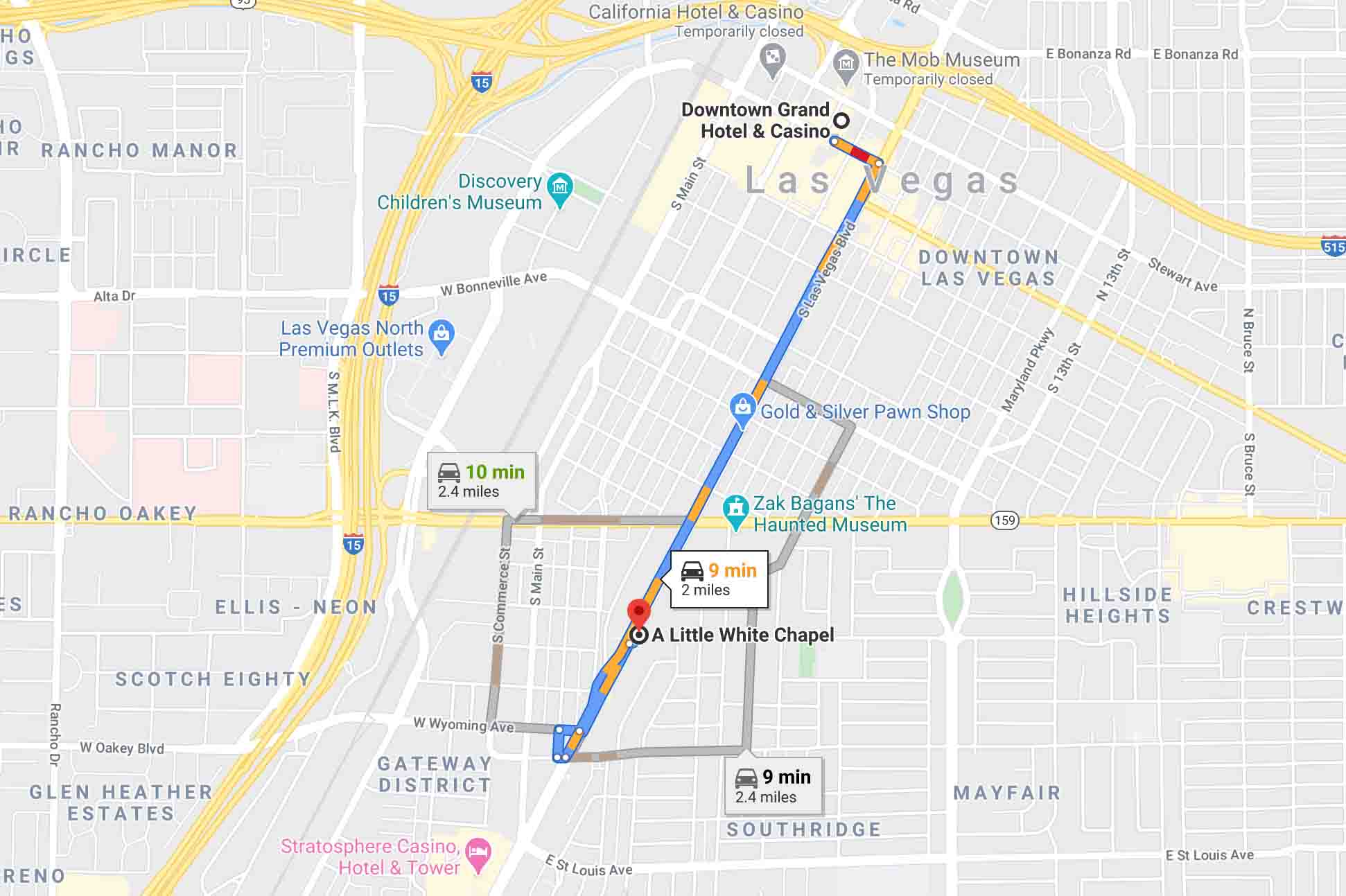Select the 9 min 2.4 miles route
The image size is (1346, 896).
pos(773,787)
